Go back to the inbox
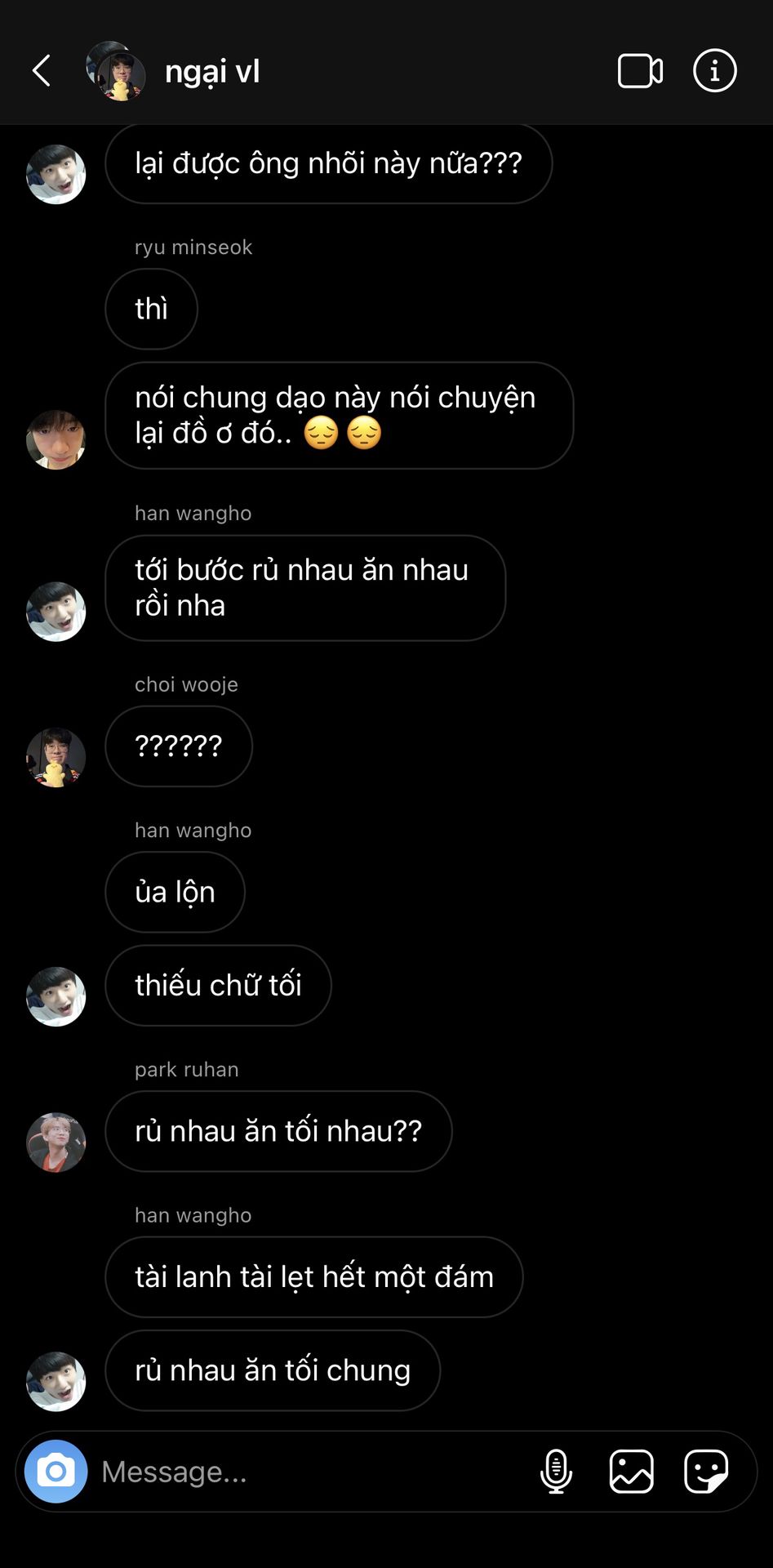The width and height of the screenshot is (773, 1568). [42, 71]
